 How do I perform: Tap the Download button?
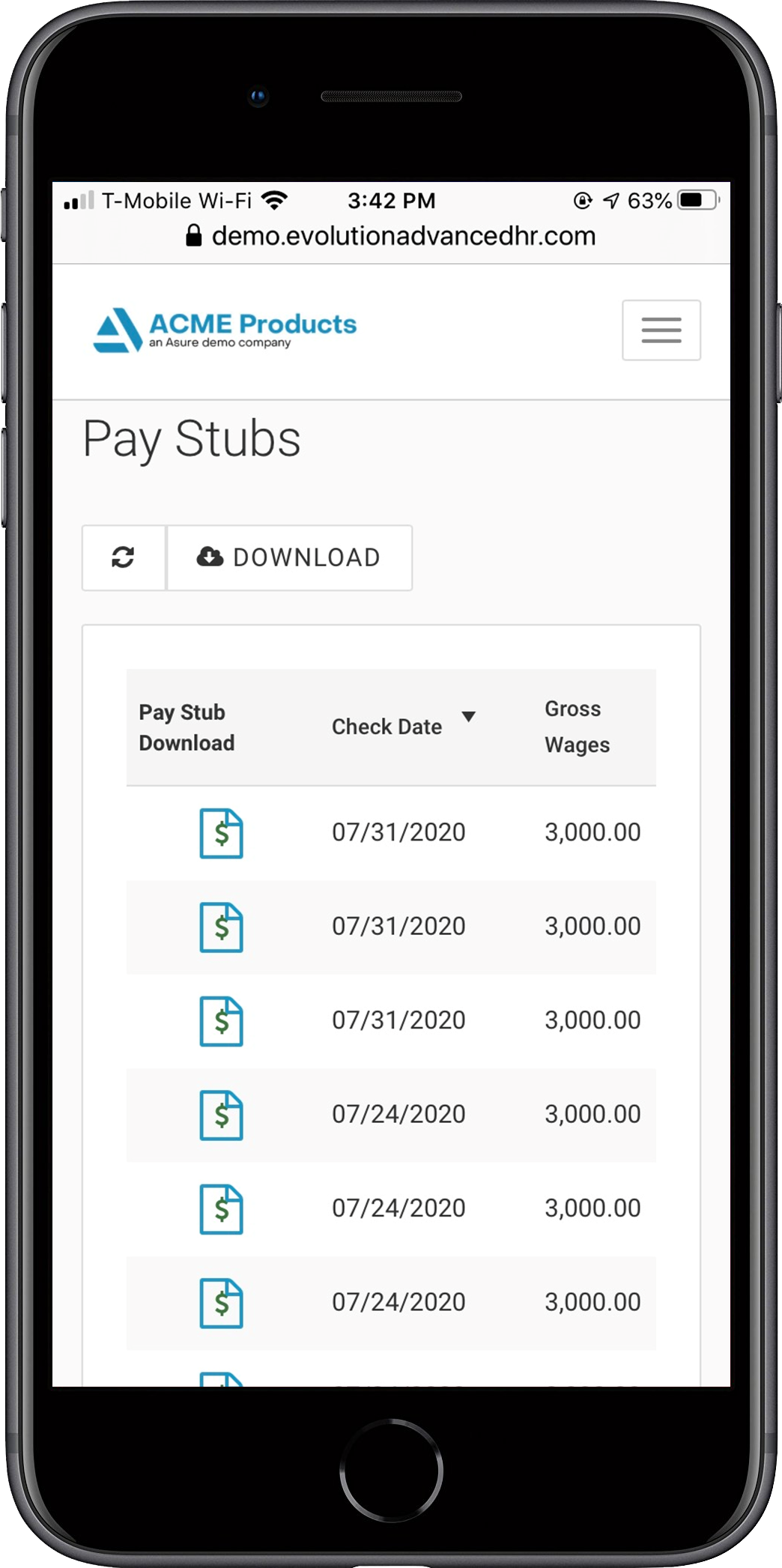point(289,557)
